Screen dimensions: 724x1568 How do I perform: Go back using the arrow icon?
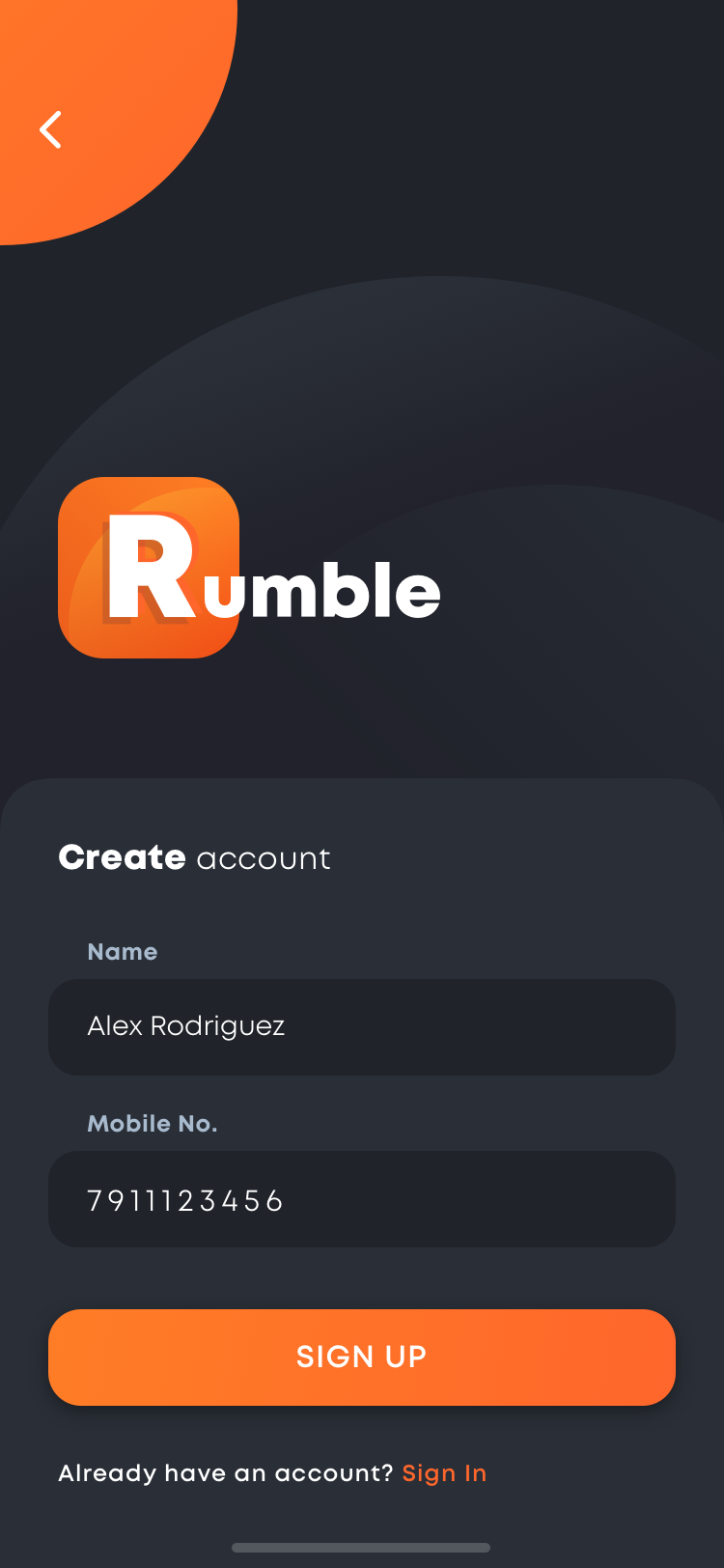click(x=50, y=129)
